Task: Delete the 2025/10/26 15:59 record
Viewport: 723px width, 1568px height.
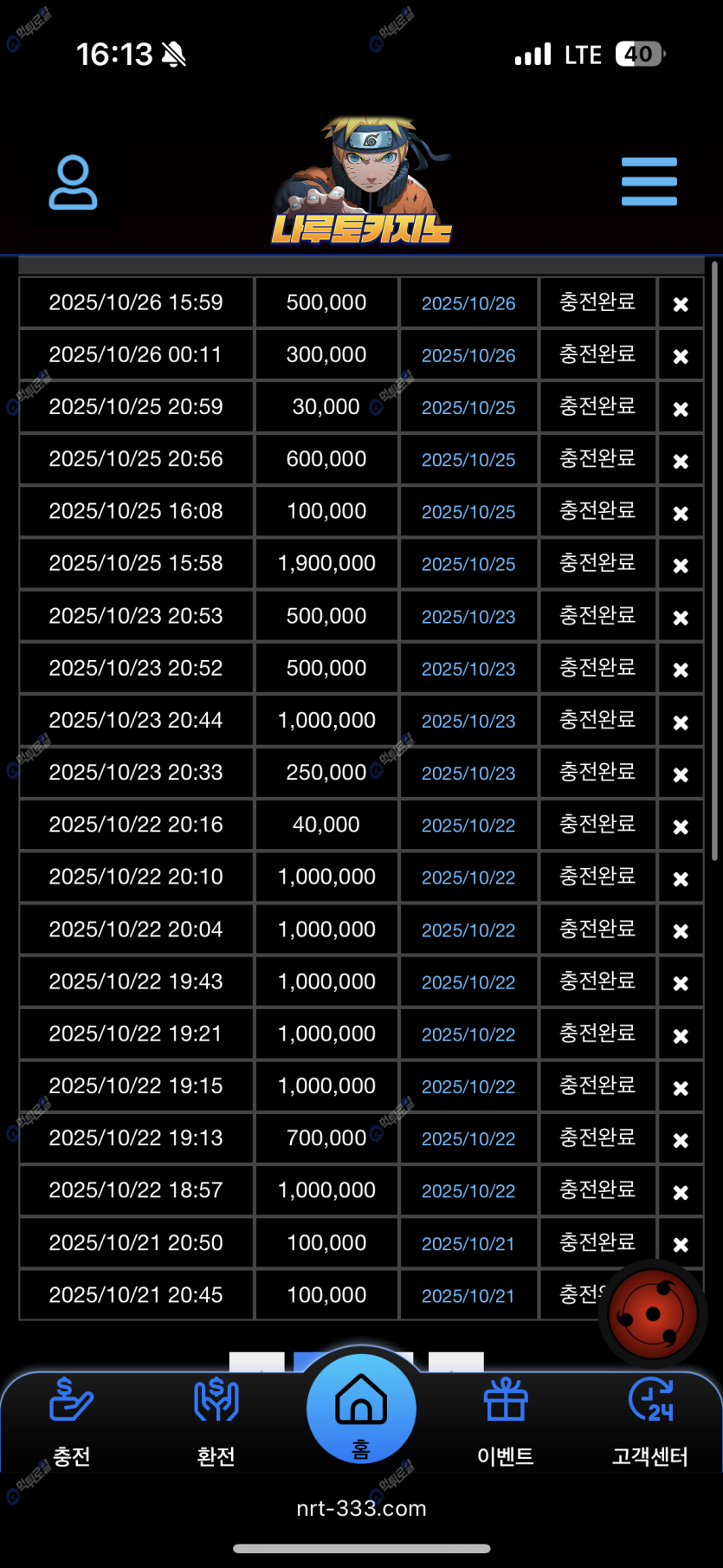Action: coord(681,304)
